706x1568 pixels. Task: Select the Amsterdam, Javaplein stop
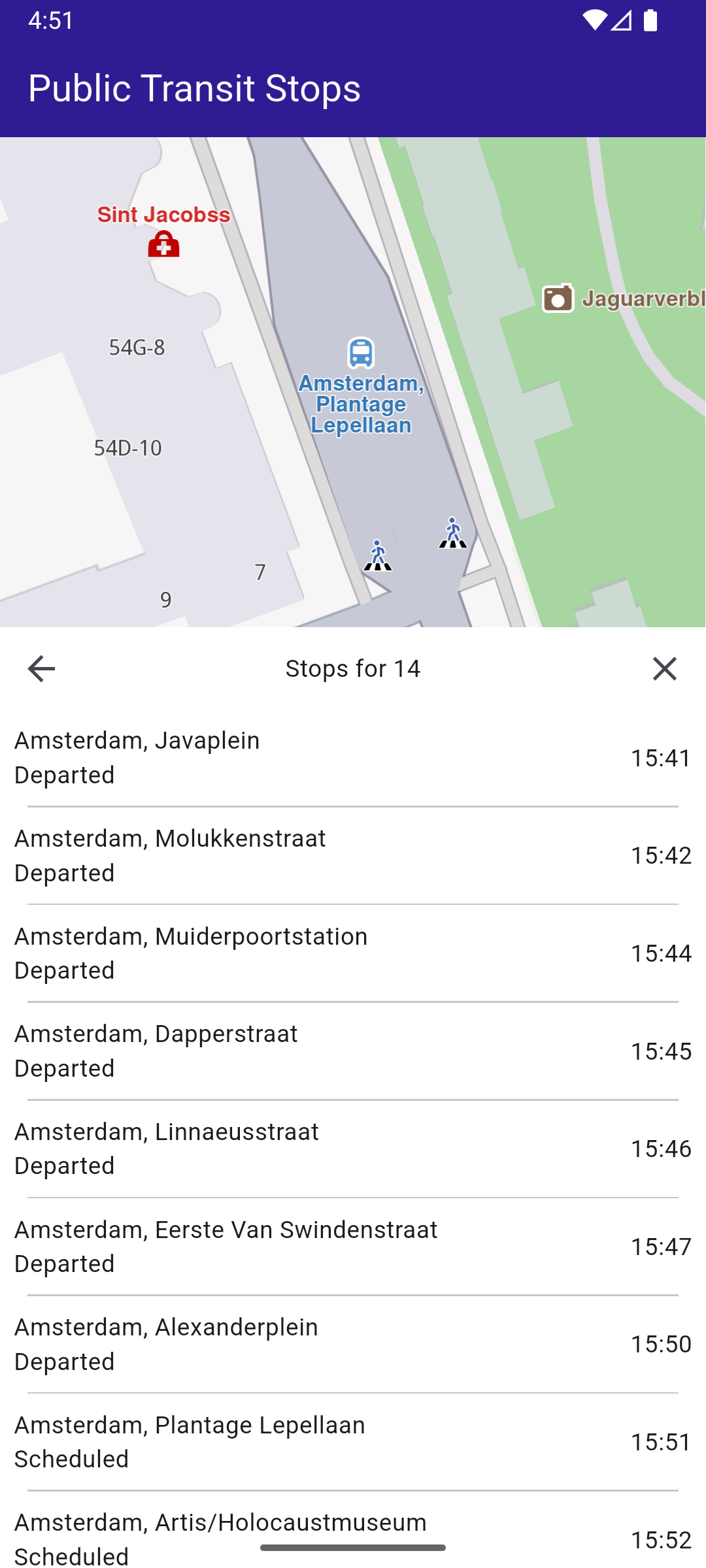point(353,757)
